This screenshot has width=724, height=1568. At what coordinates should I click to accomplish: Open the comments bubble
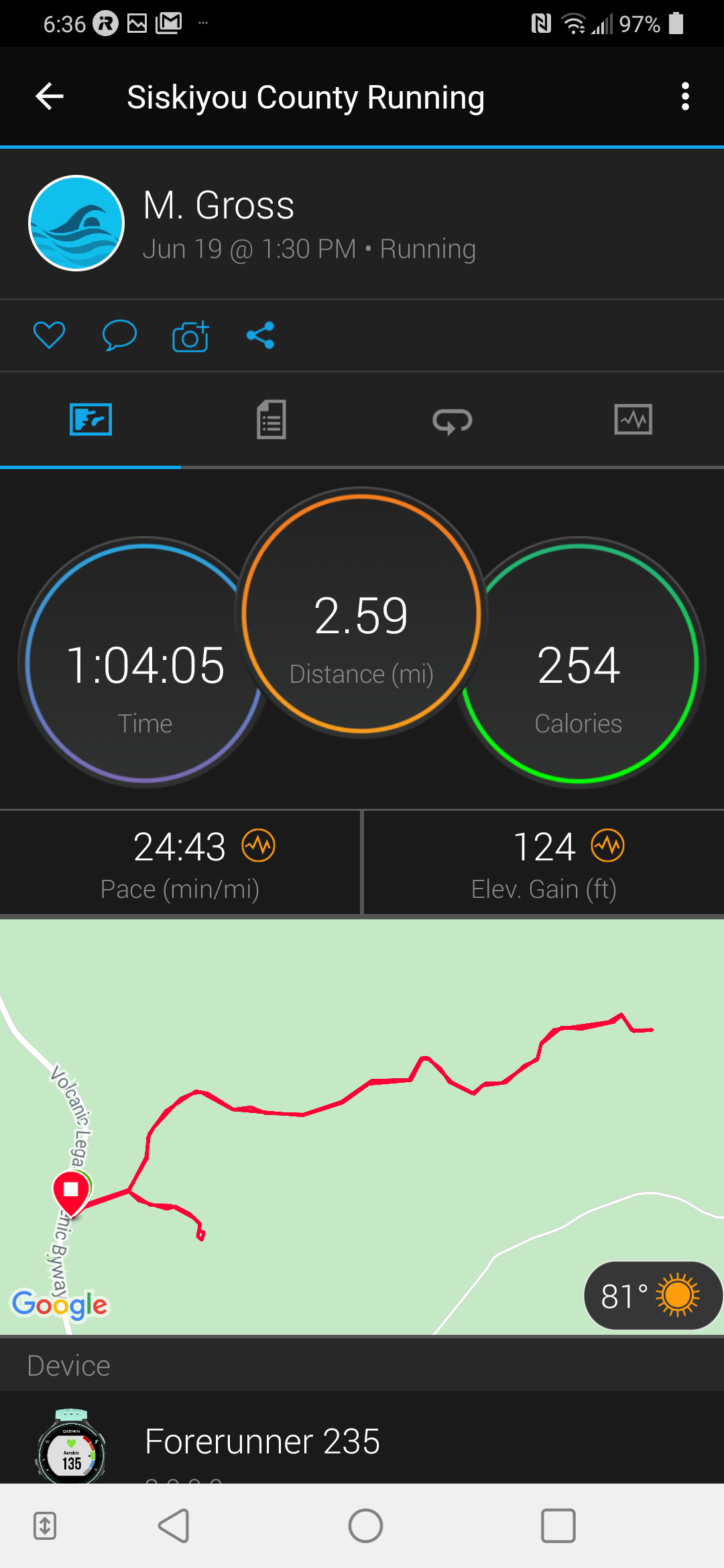(119, 335)
